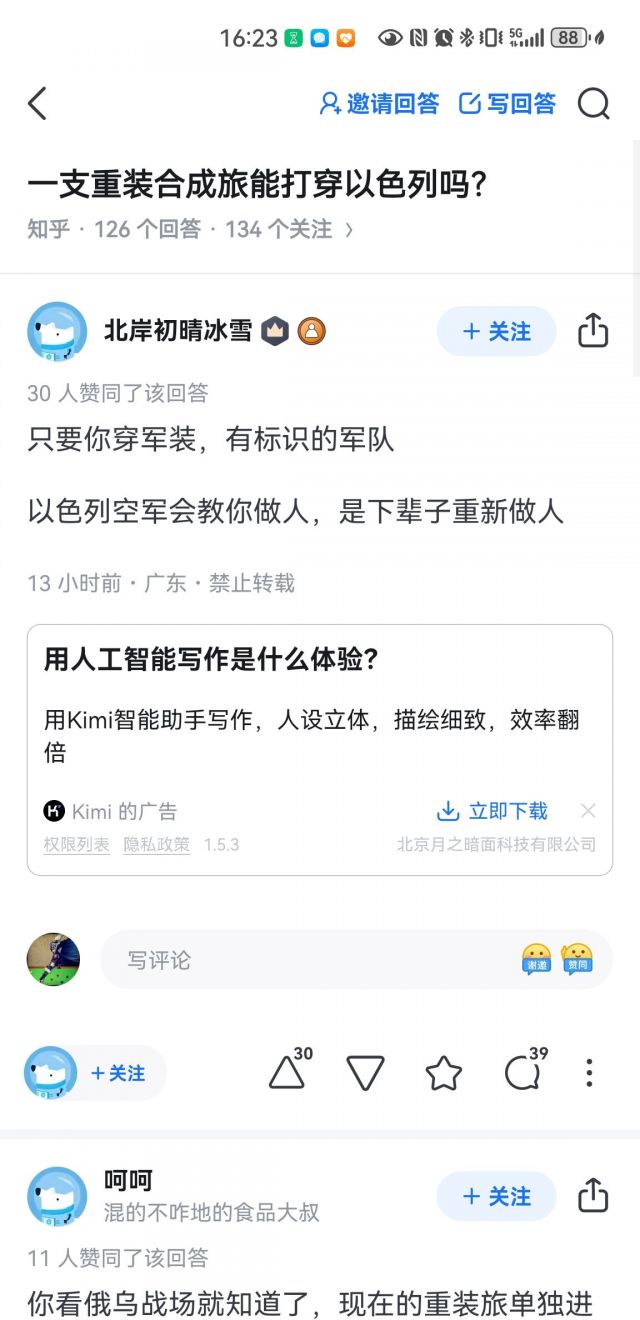
Task: Insert the 赞同 emoji sticker
Action: [x=577, y=960]
